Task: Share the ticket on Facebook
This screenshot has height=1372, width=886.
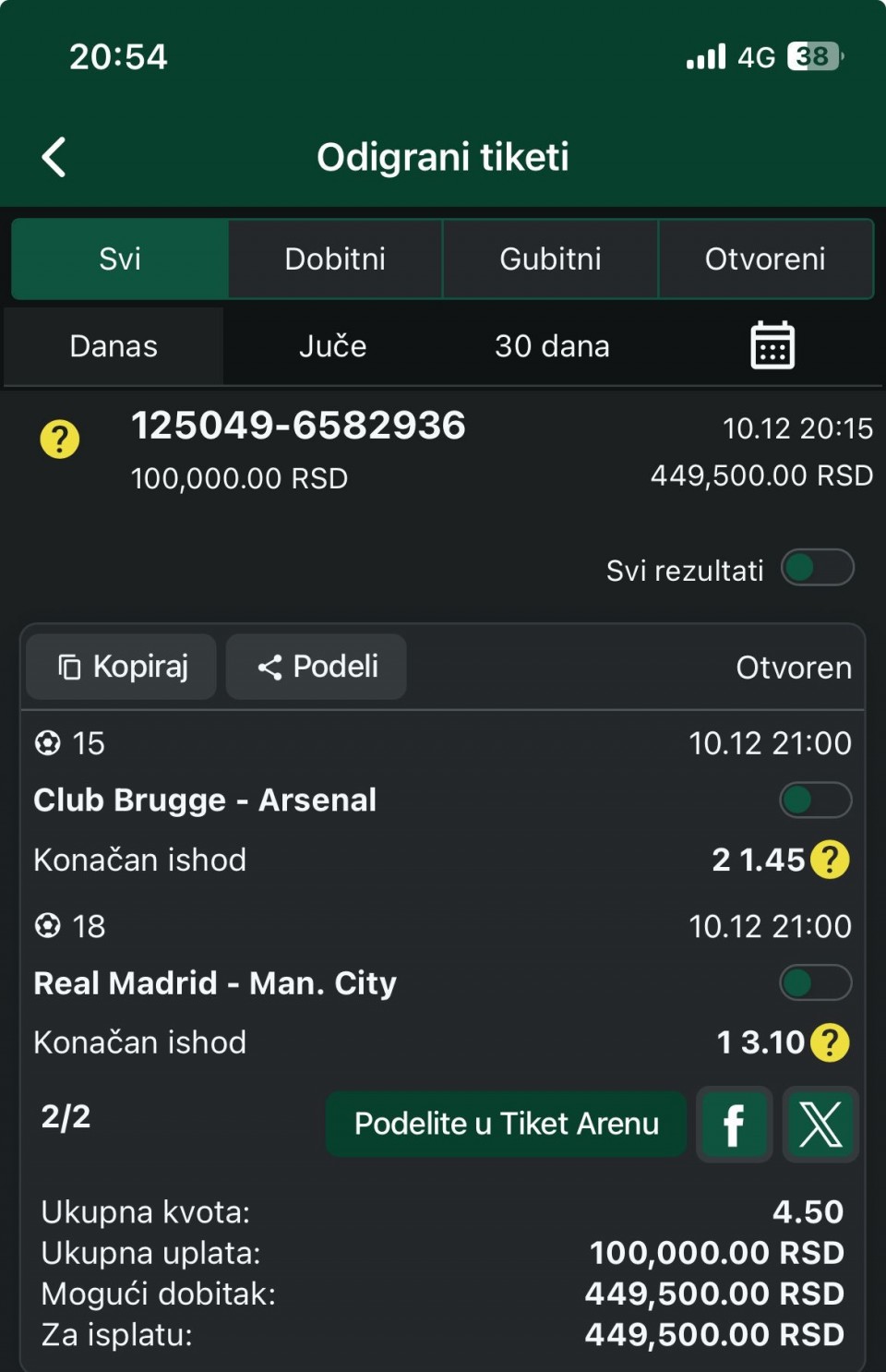Action: click(734, 1125)
